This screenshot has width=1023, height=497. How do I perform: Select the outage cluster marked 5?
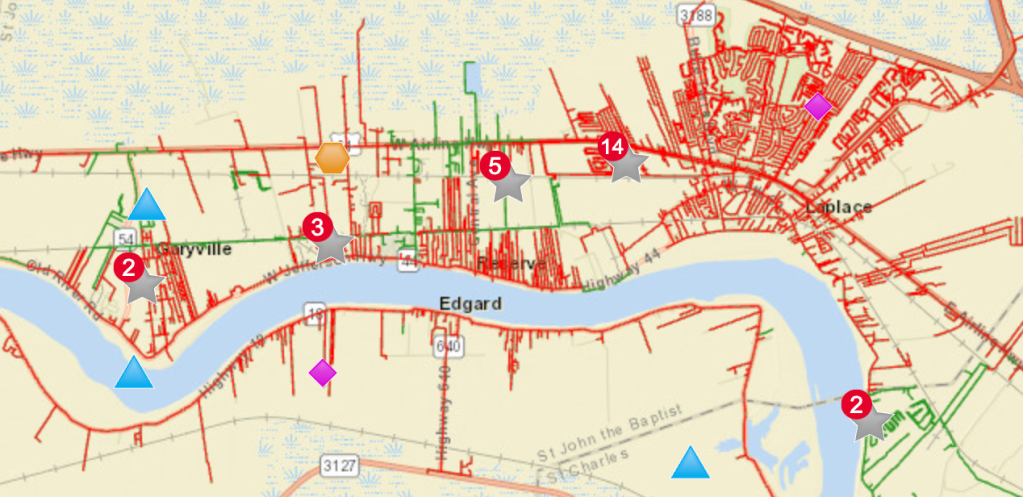pyautogui.click(x=509, y=181)
